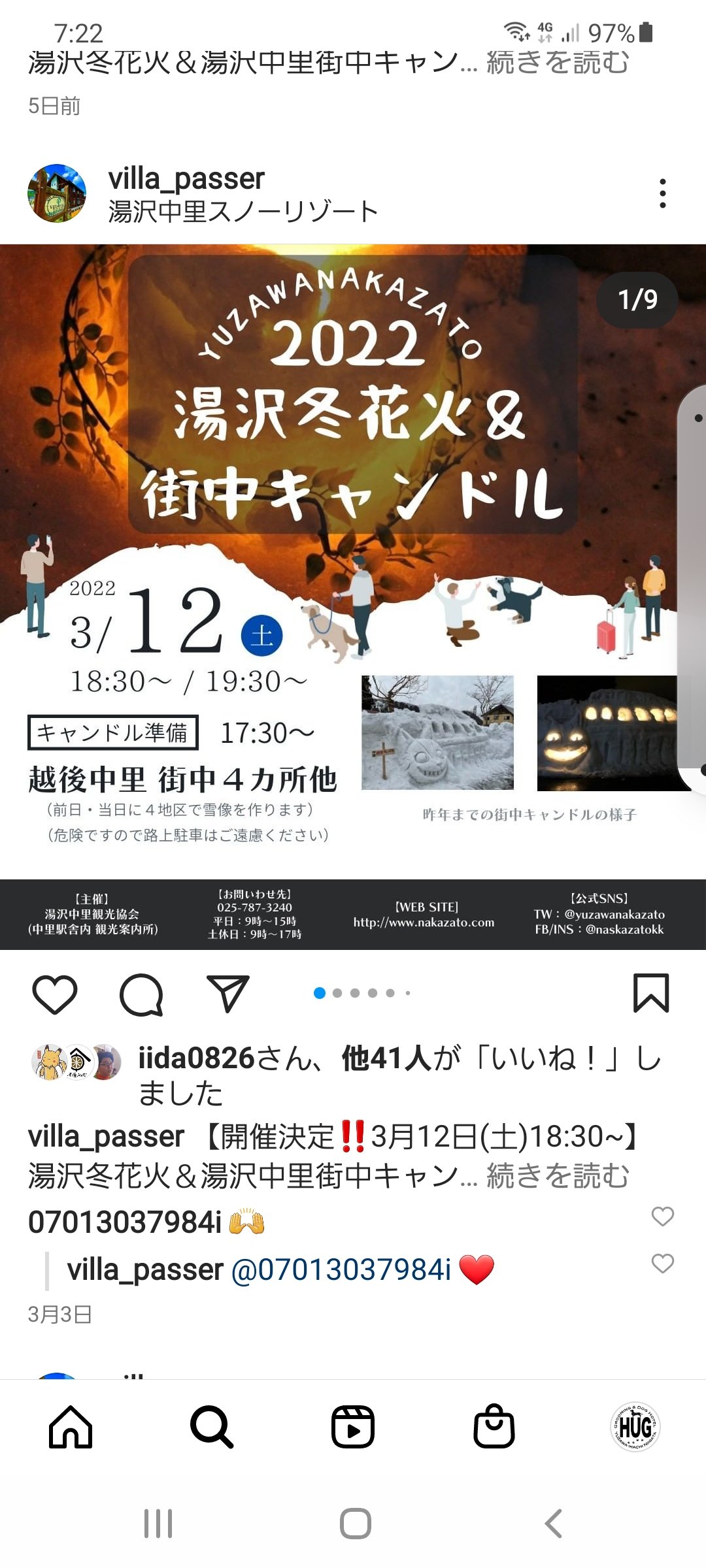The image size is (706, 1568).
Task: Switch to the Search tab
Action: (x=212, y=1428)
